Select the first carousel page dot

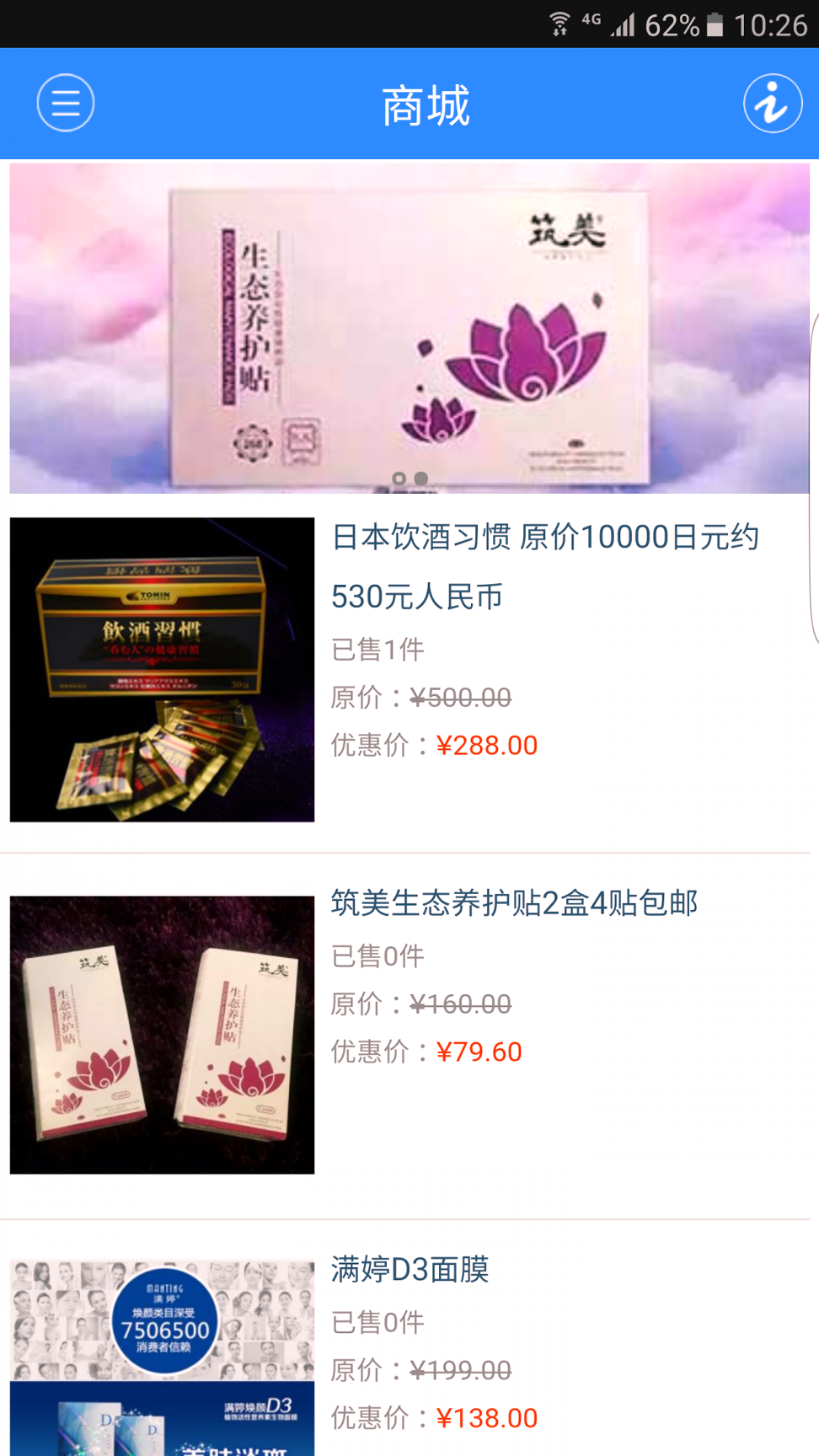pyautogui.click(x=399, y=477)
